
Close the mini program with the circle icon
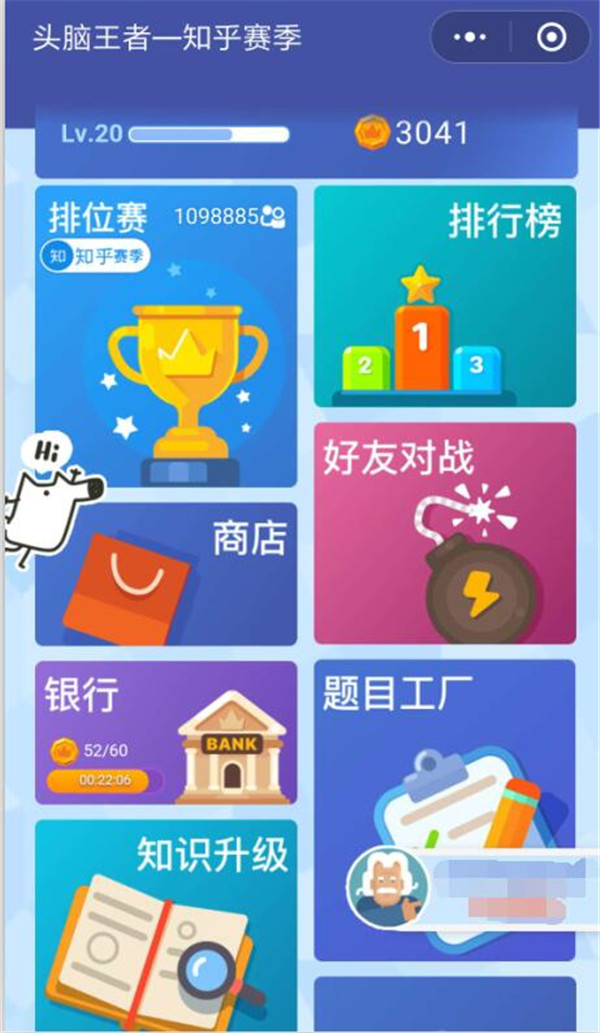pos(551,38)
